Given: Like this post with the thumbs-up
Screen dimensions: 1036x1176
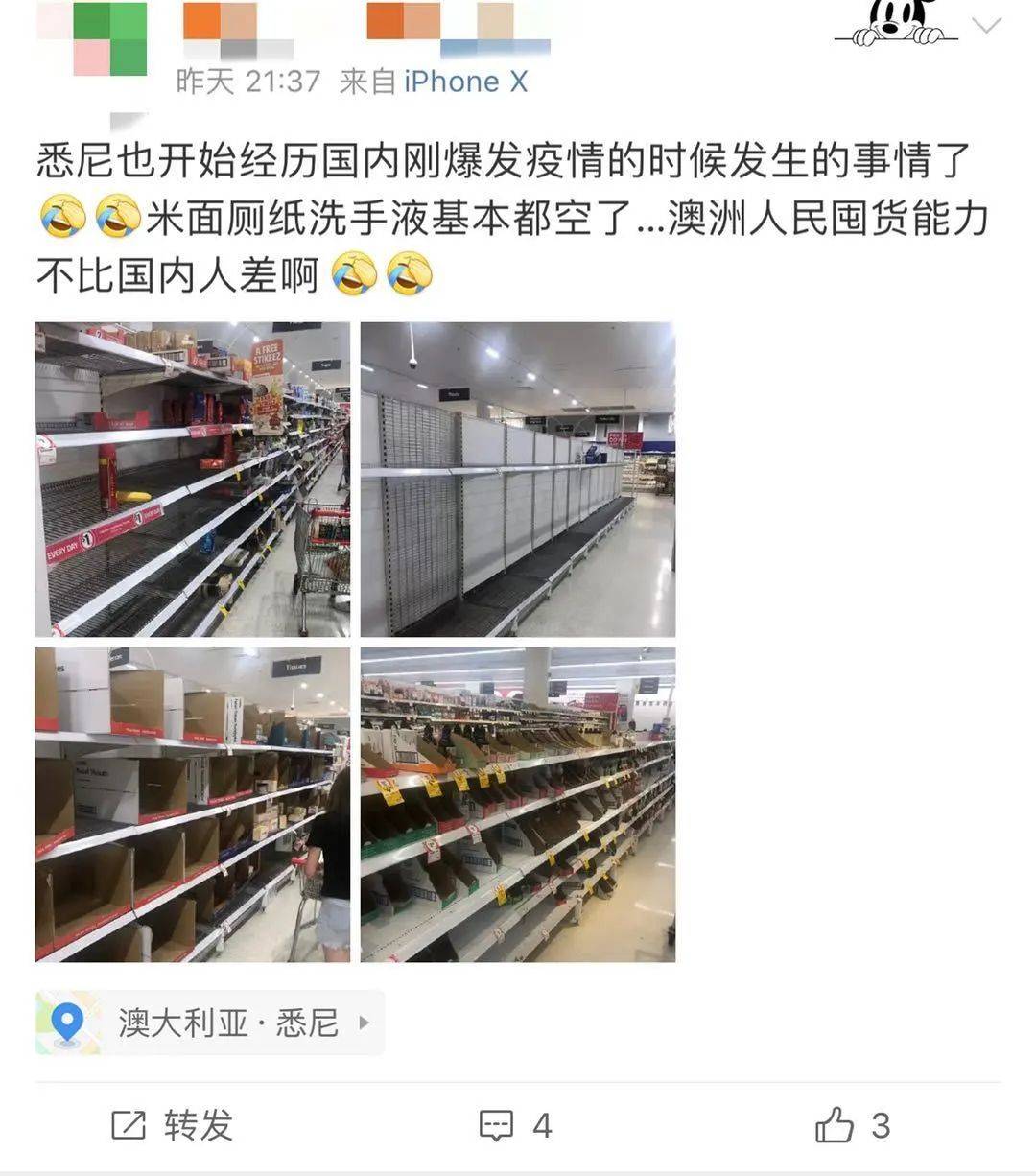Looking at the screenshot, I should point(852,1125).
